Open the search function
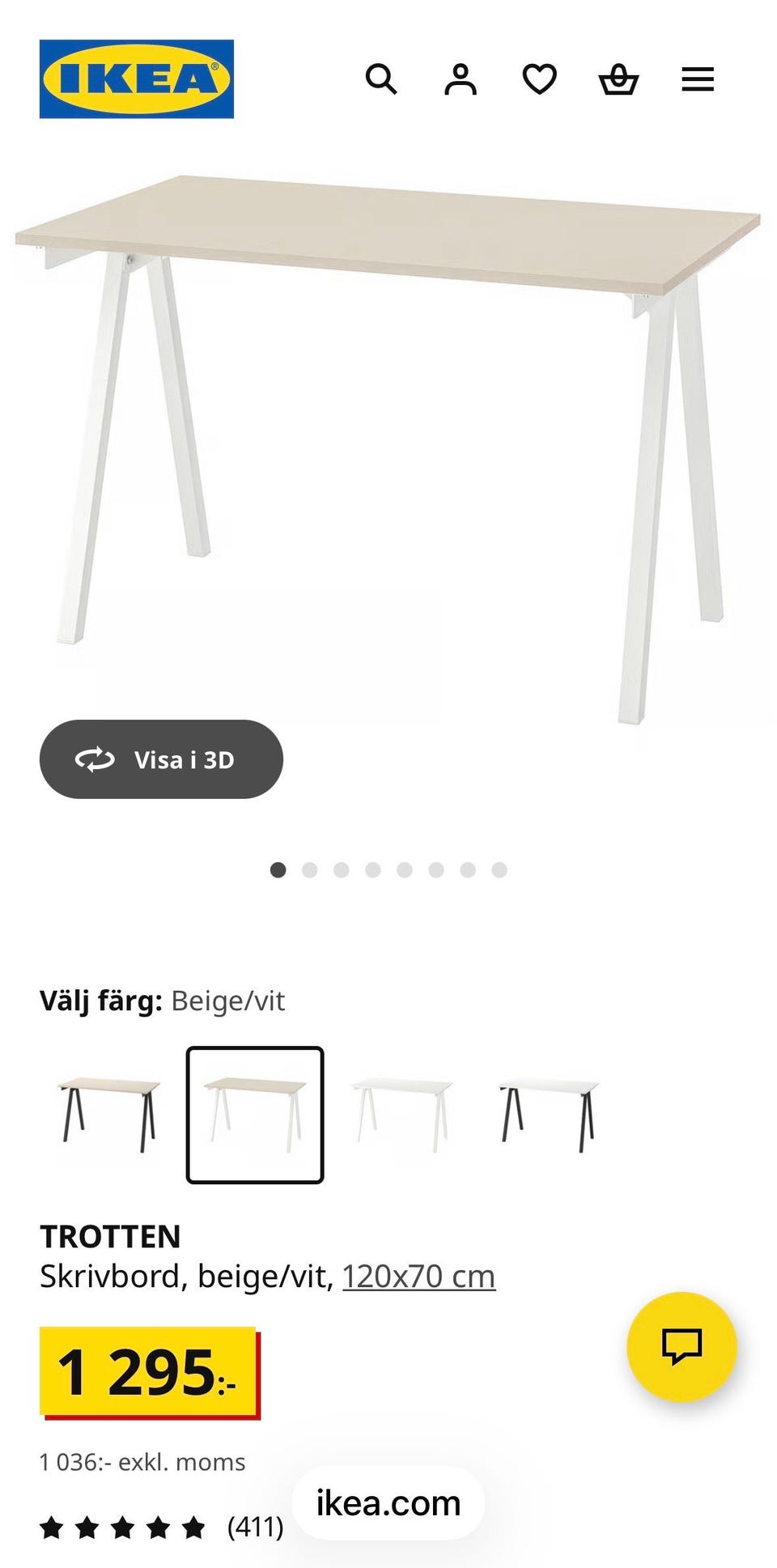Viewport: 777px width, 1568px height. (382, 79)
